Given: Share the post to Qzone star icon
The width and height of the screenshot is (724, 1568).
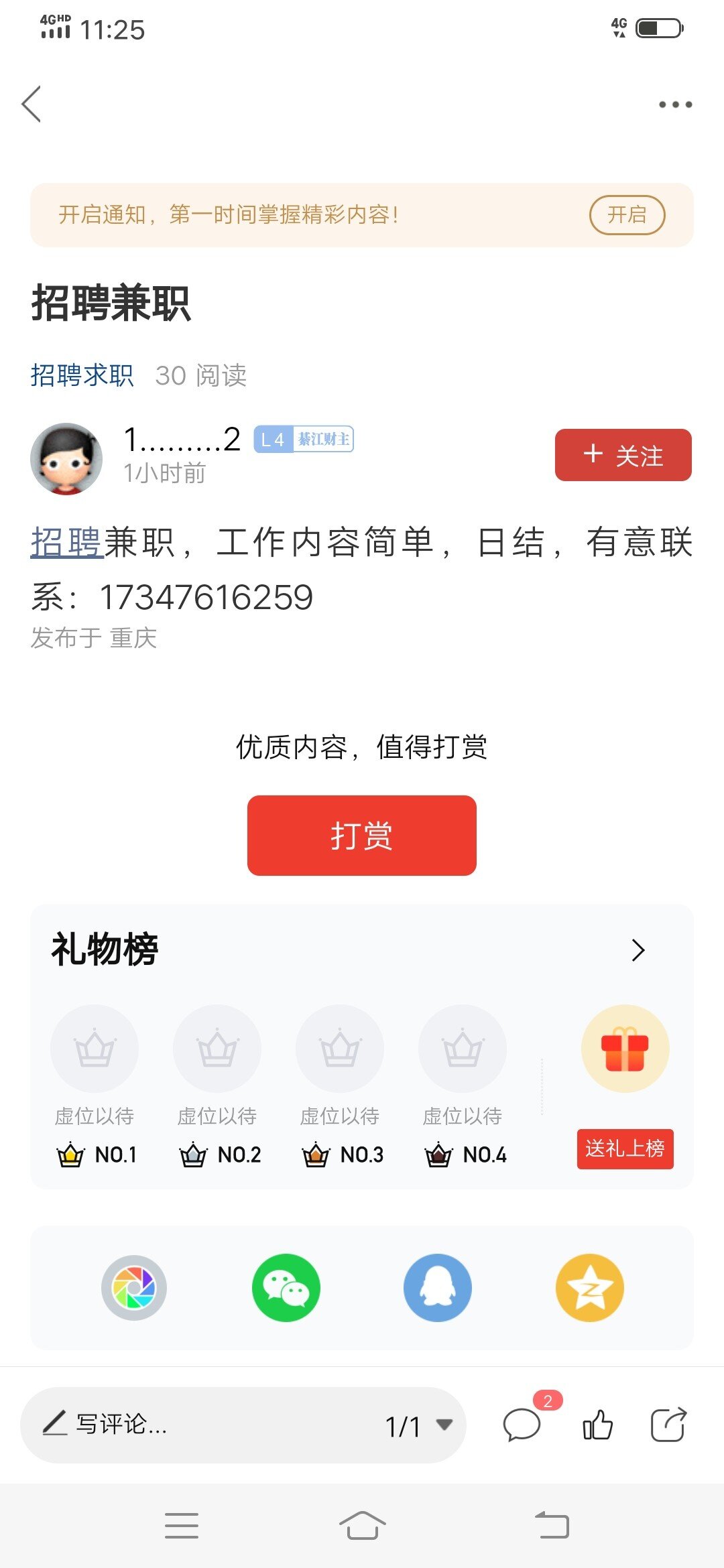Looking at the screenshot, I should coord(590,1288).
